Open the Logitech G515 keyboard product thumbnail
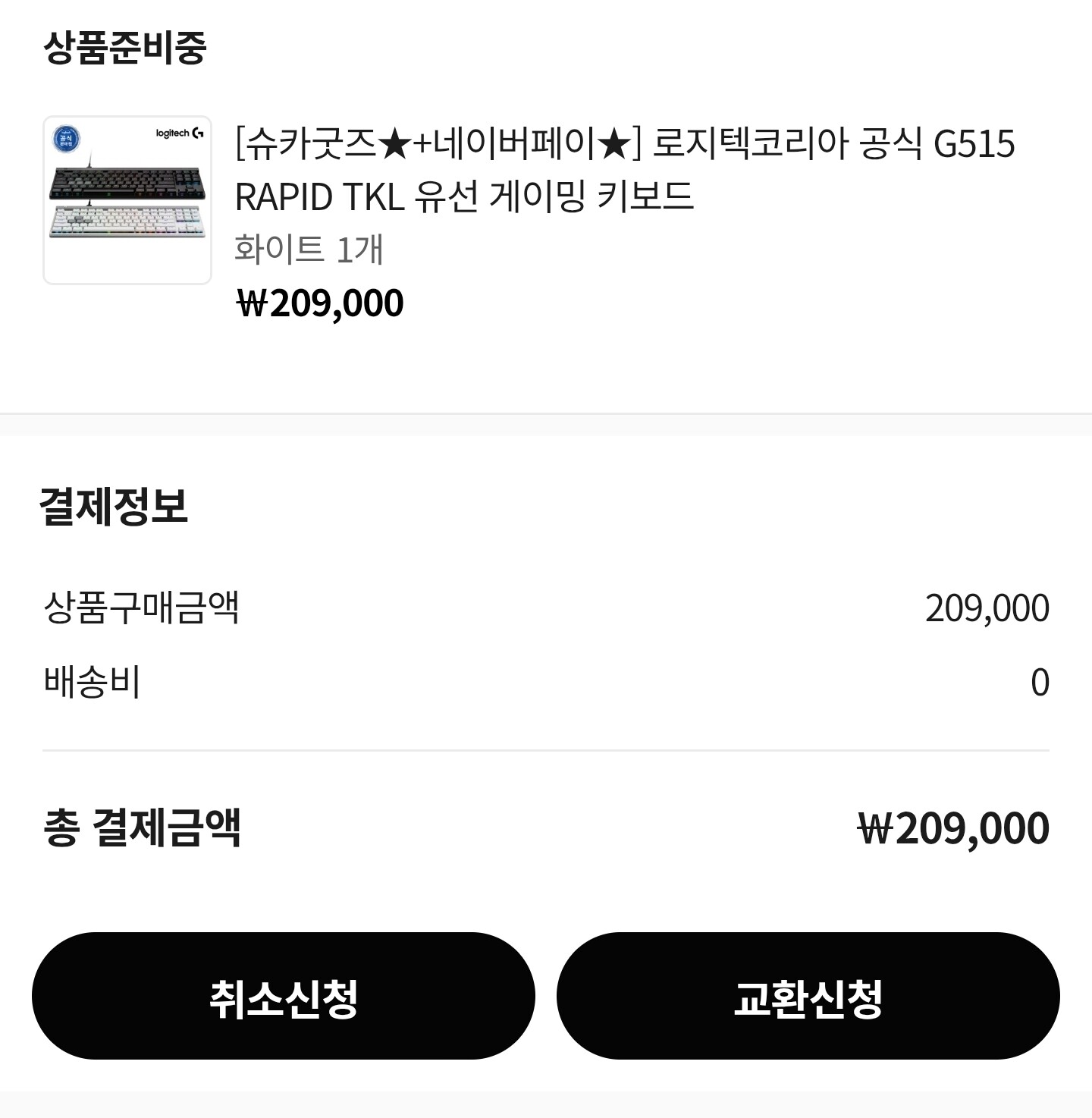This screenshot has width=1092, height=1118. (x=127, y=200)
